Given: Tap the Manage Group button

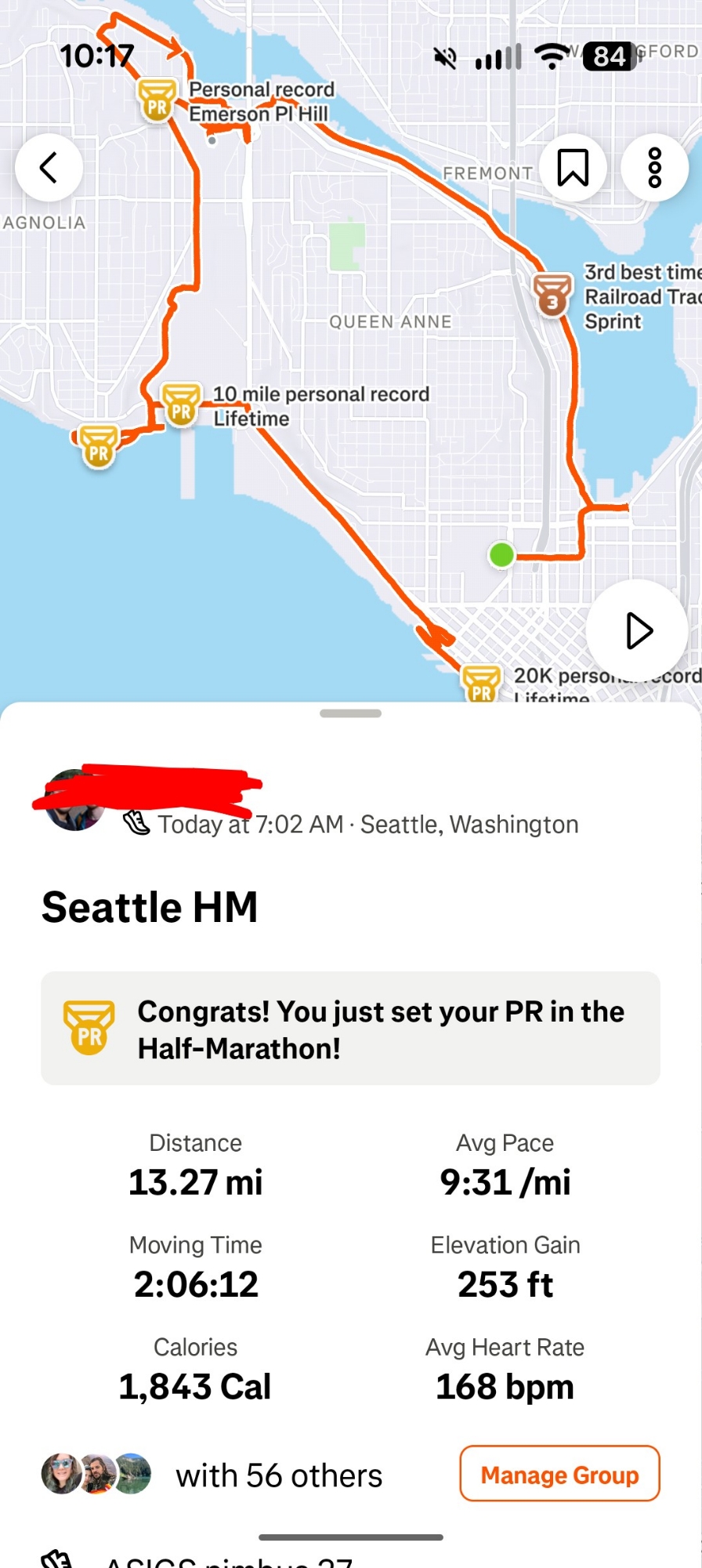Looking at the screenshot, I should tap(559, 1474).
